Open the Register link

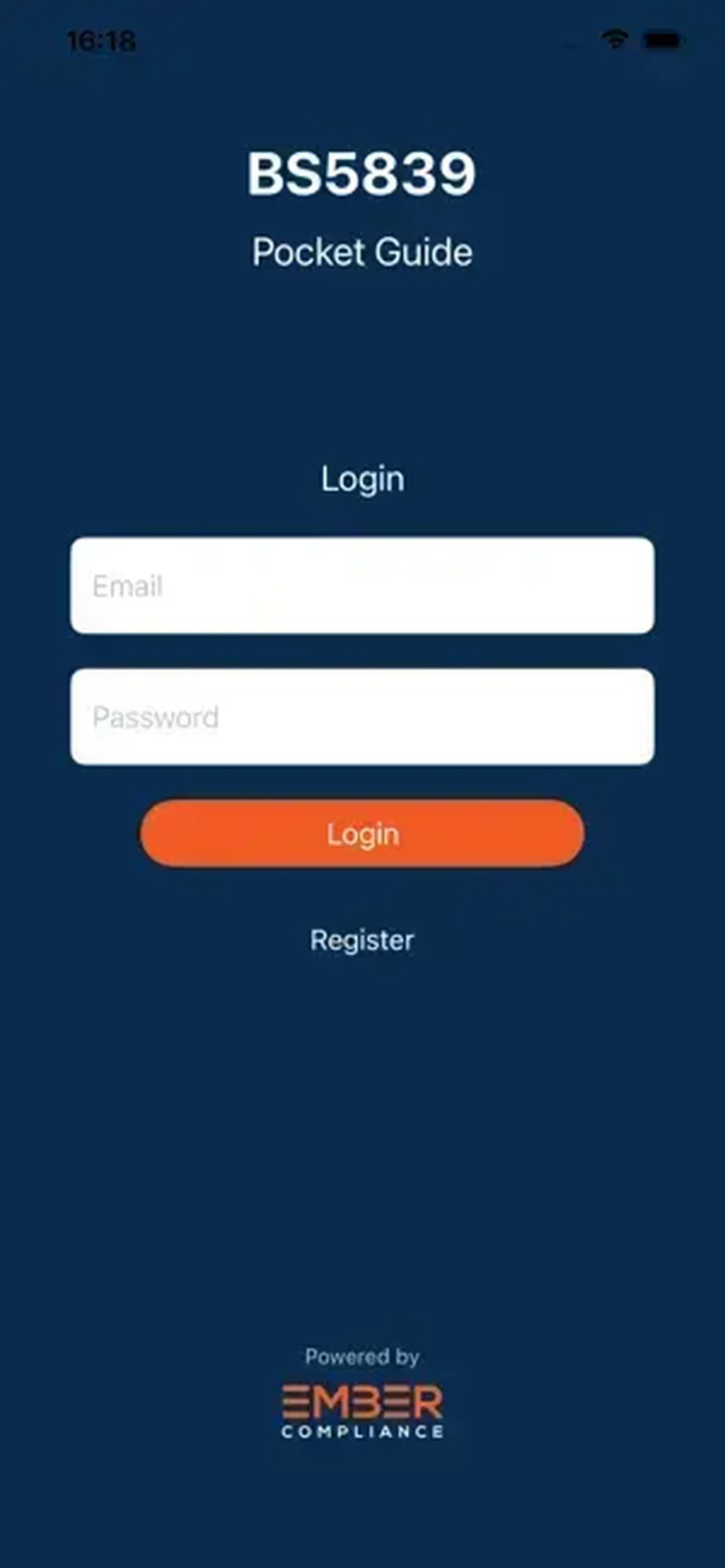[x=362, y=940]
